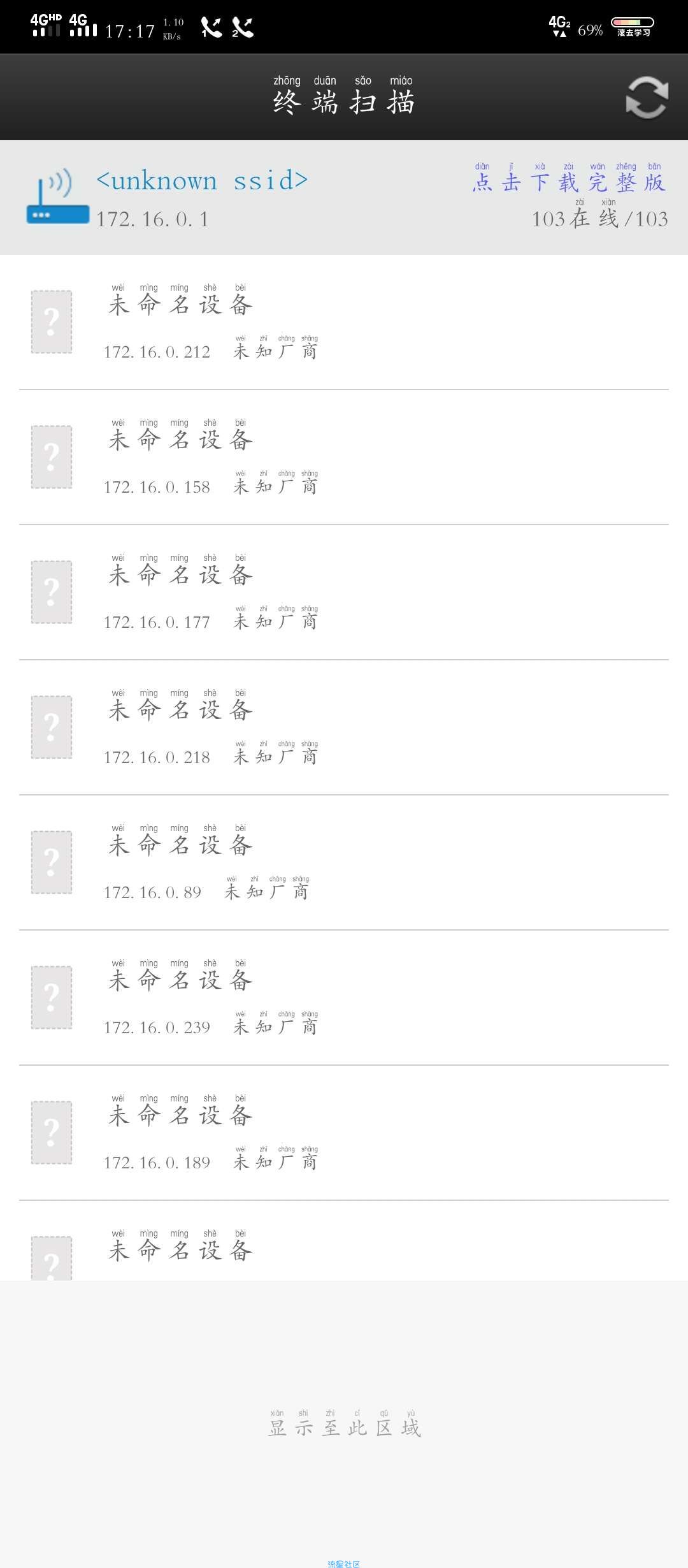Select the device with IP 172.16.0.158
This screenshot has height=1568, width=688.
[344, 458]
